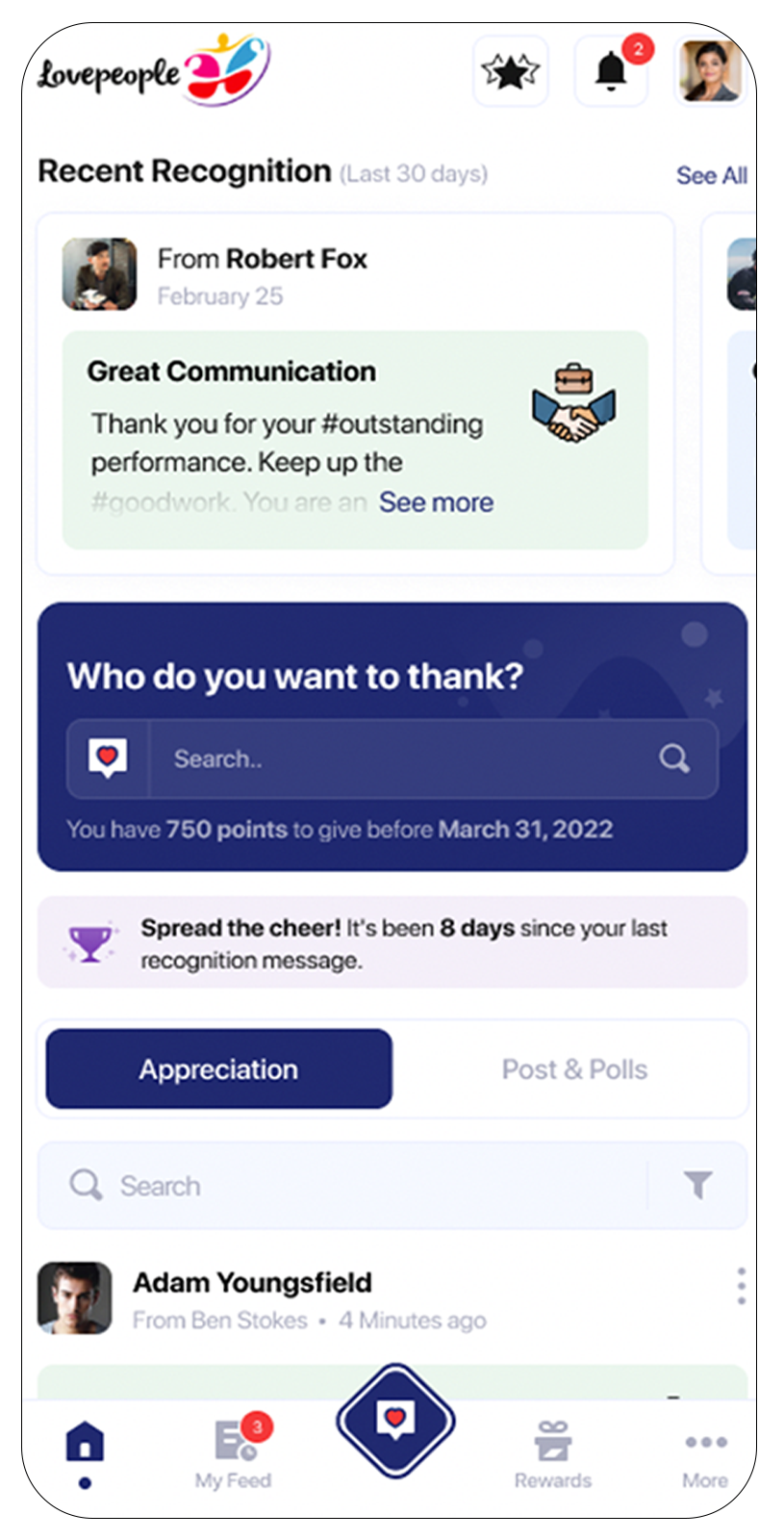Switch to the Post & Polls tab

pyautogui.click(x=574, y=1069)
